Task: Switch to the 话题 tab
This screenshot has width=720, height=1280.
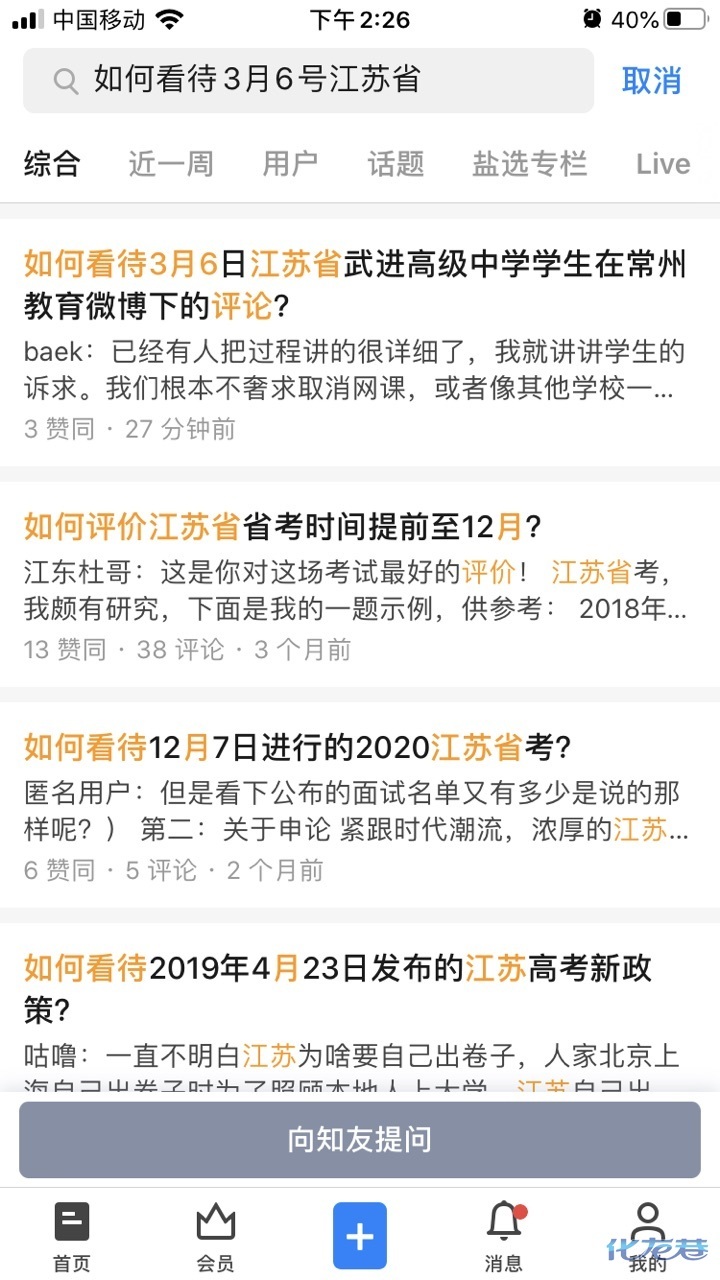Action: (x=396, y=164)
